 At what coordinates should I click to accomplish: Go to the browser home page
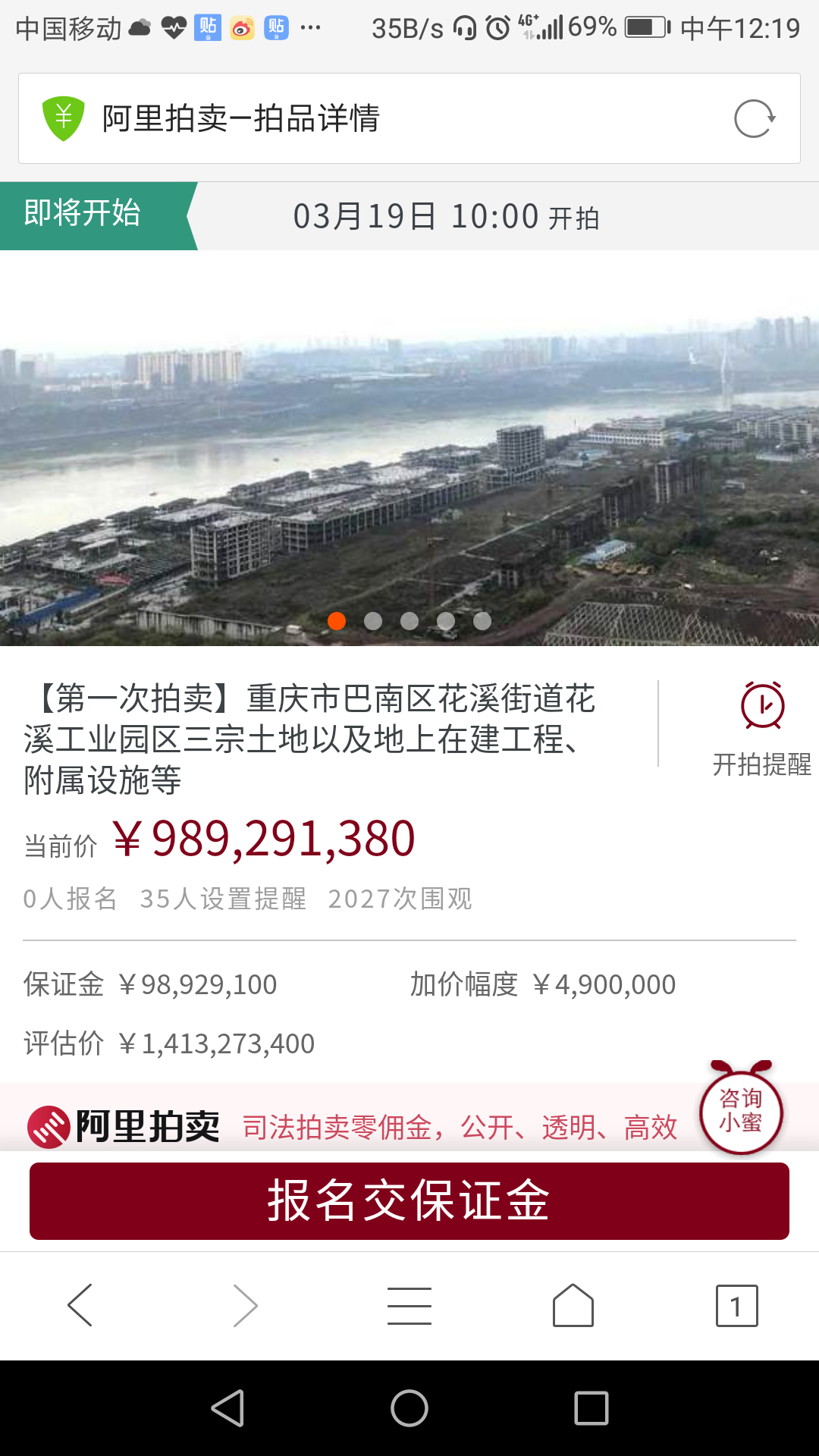(x=573, y=1305)
